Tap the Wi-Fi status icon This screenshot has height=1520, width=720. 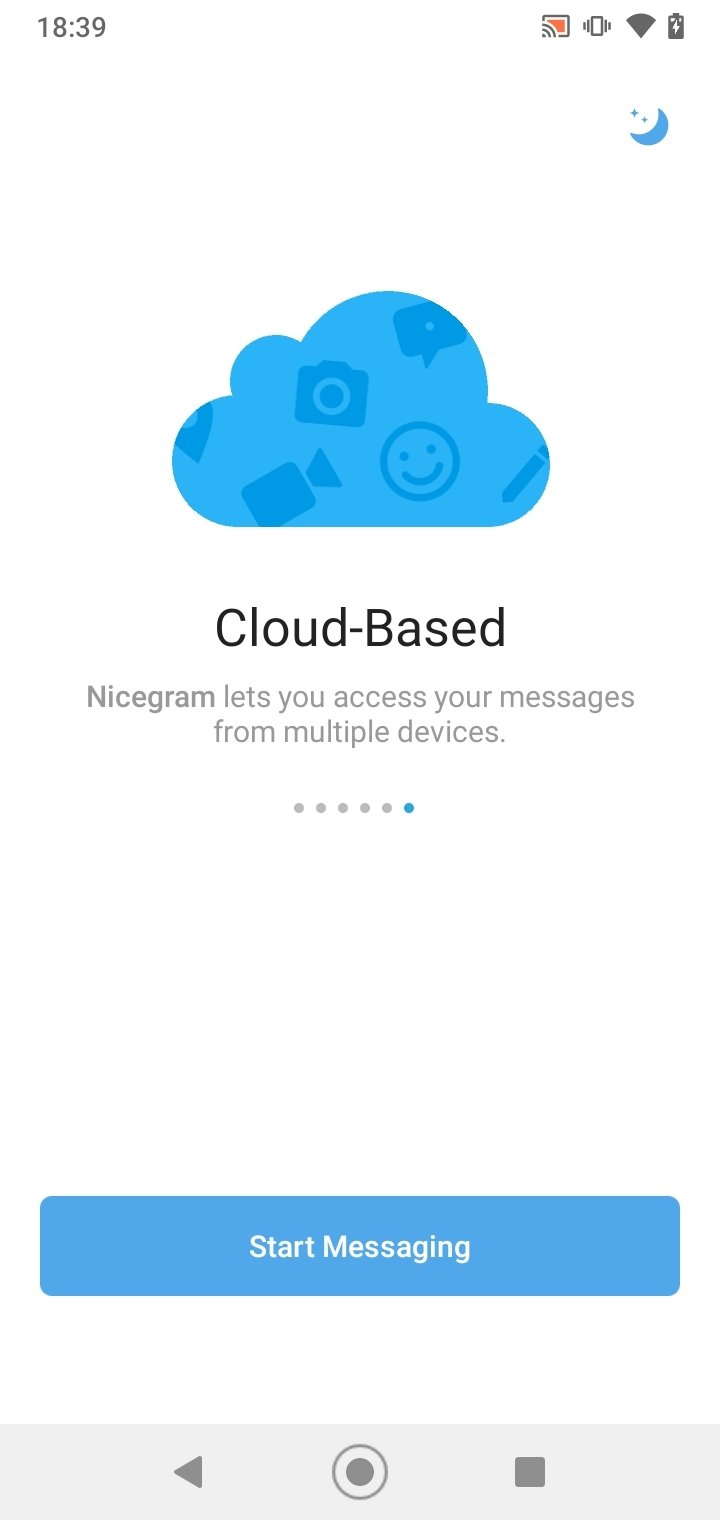[639, 26]
